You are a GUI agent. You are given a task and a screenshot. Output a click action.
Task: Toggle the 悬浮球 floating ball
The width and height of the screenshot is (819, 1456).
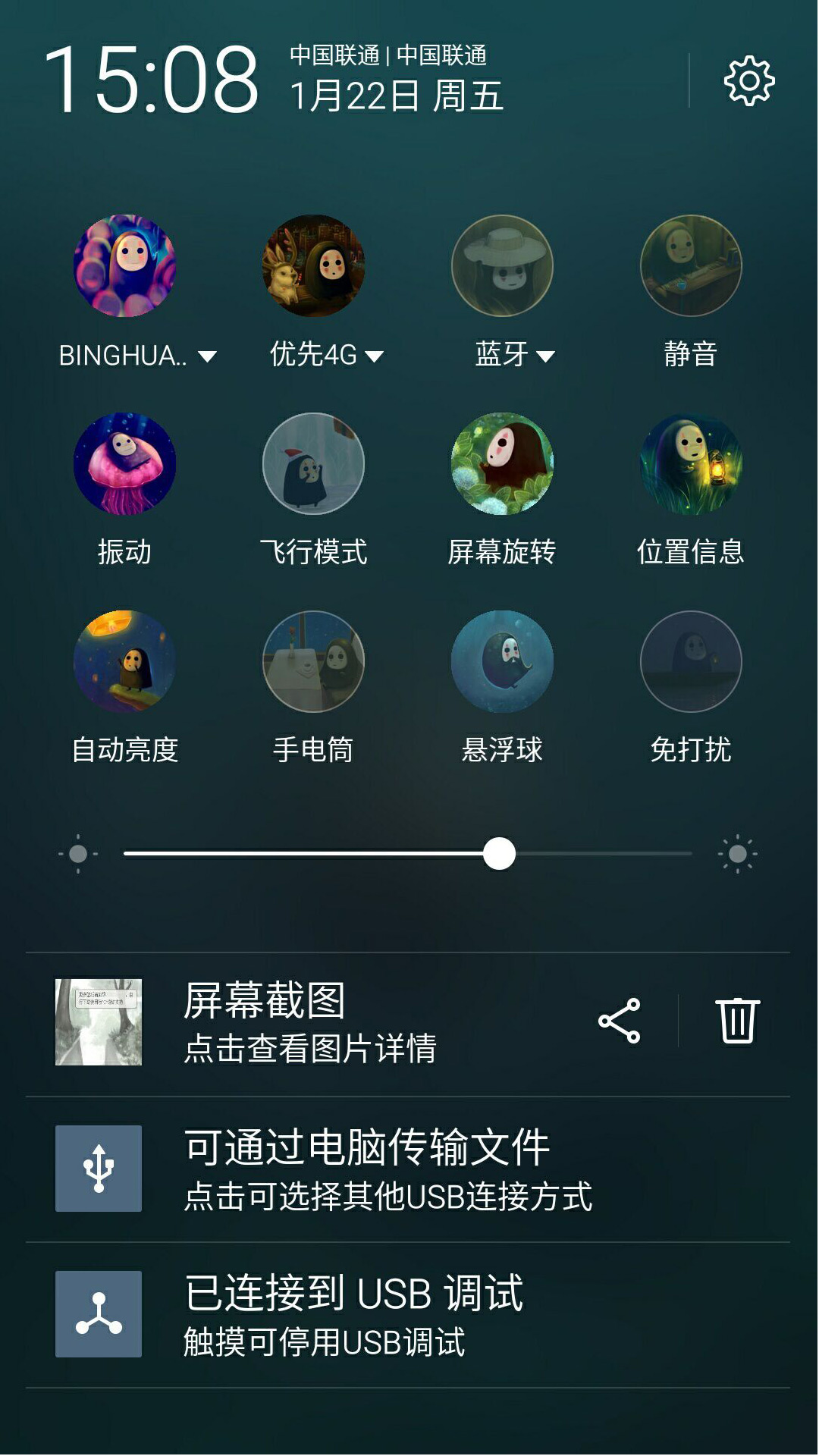[502, 662]
